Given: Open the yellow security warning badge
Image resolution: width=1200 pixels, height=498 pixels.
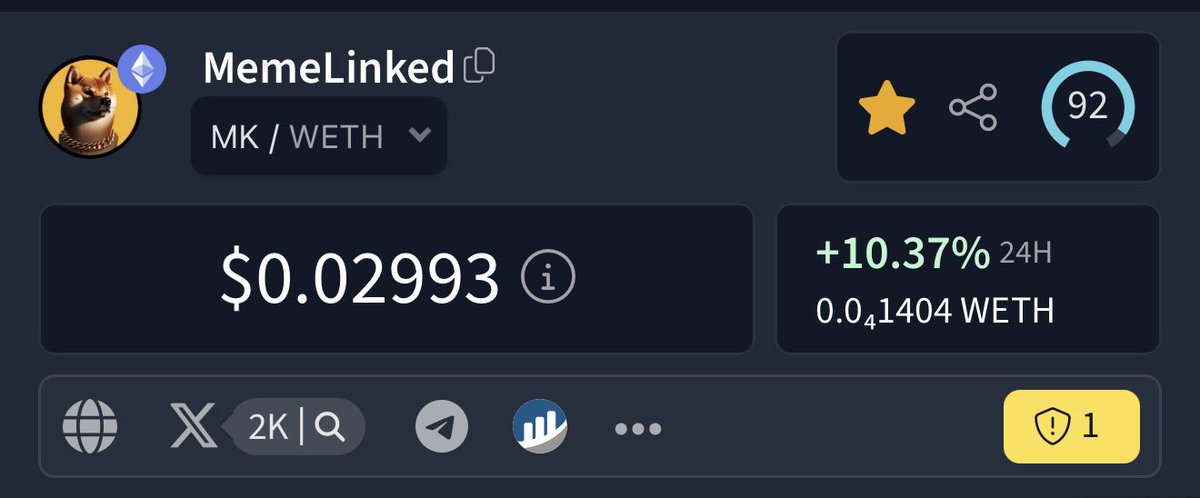Looking at the screenshot, I should (1071, 427).
